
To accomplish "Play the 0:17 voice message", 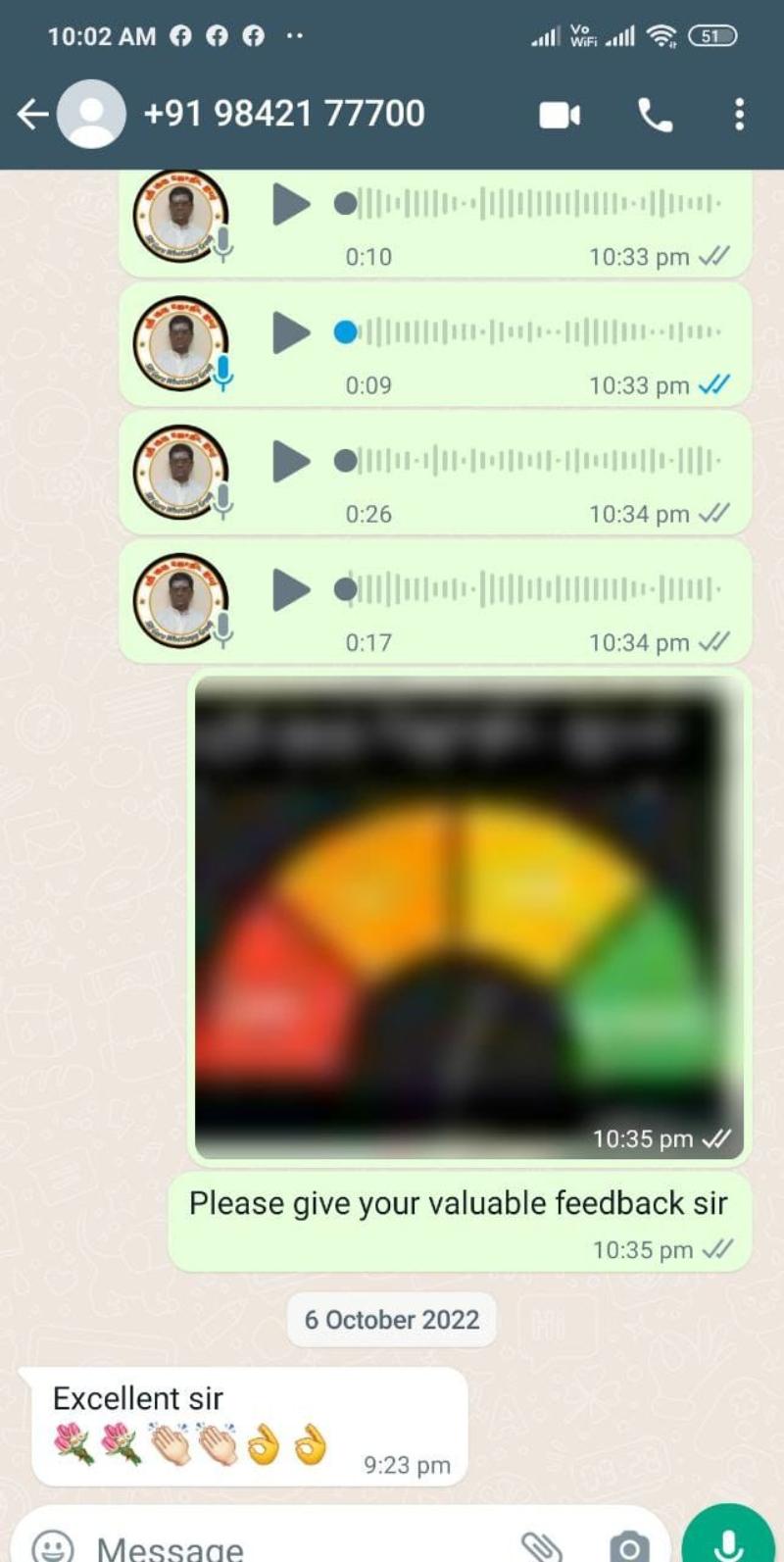I will coord(290,589).
